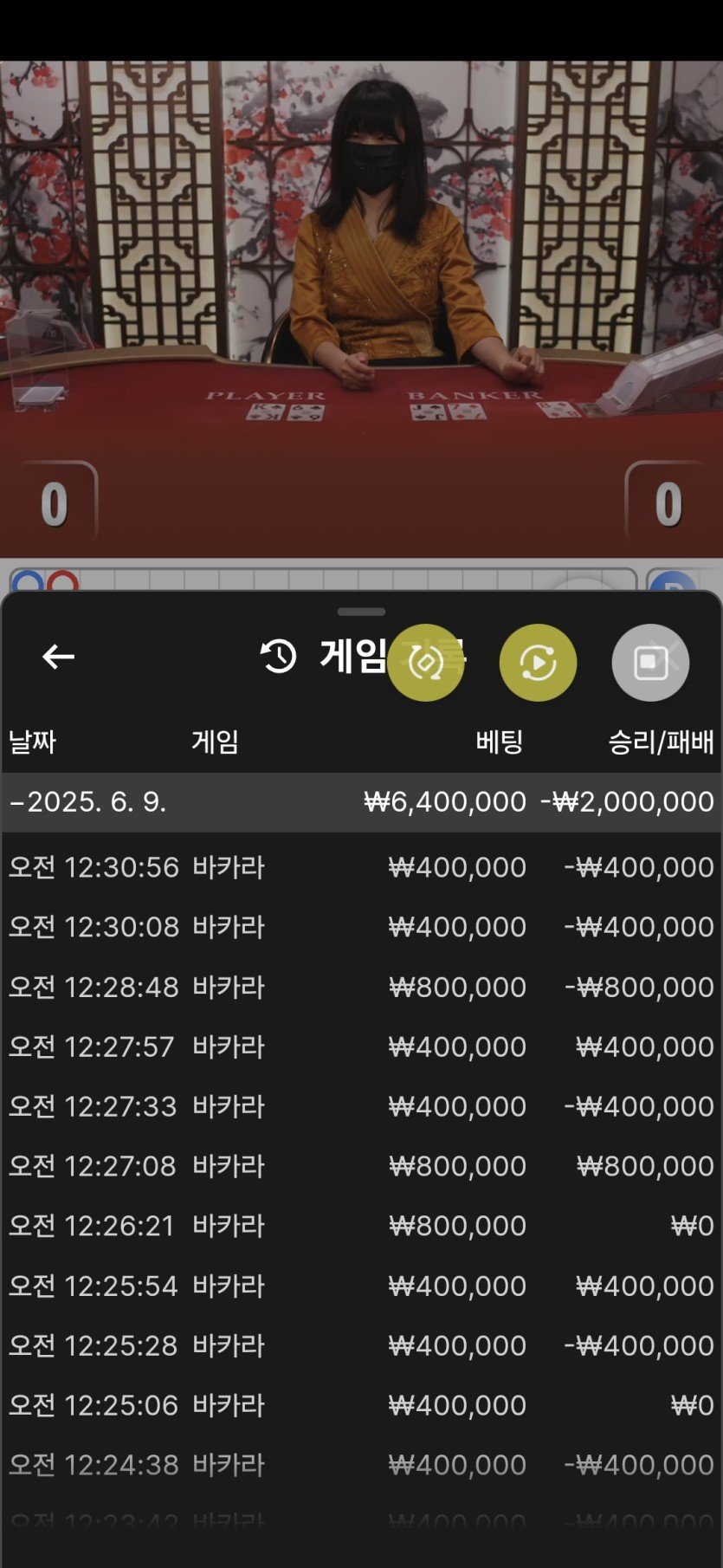
Task: Open the 오전 12:24:38 바카라 round
Action: (360, 1465)
